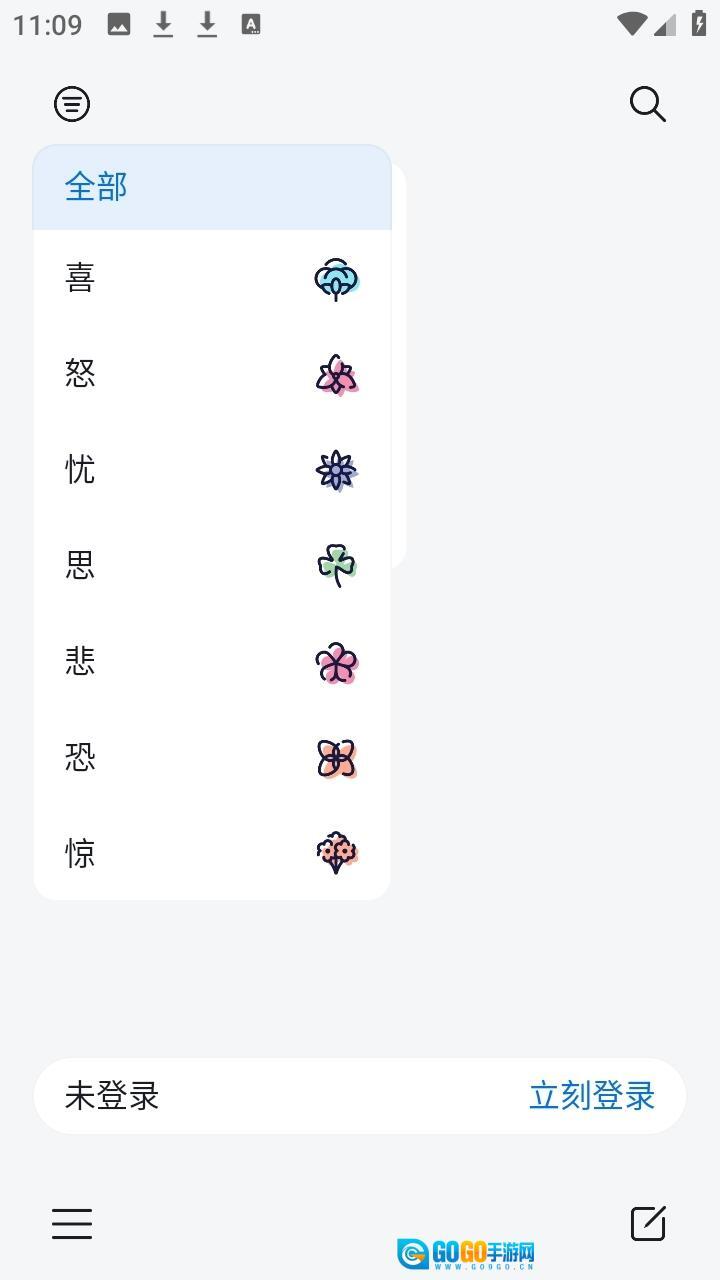Select the 全部 filter option
The width and height of the screenshot is (720, 1280).
[x=212, y=187]
